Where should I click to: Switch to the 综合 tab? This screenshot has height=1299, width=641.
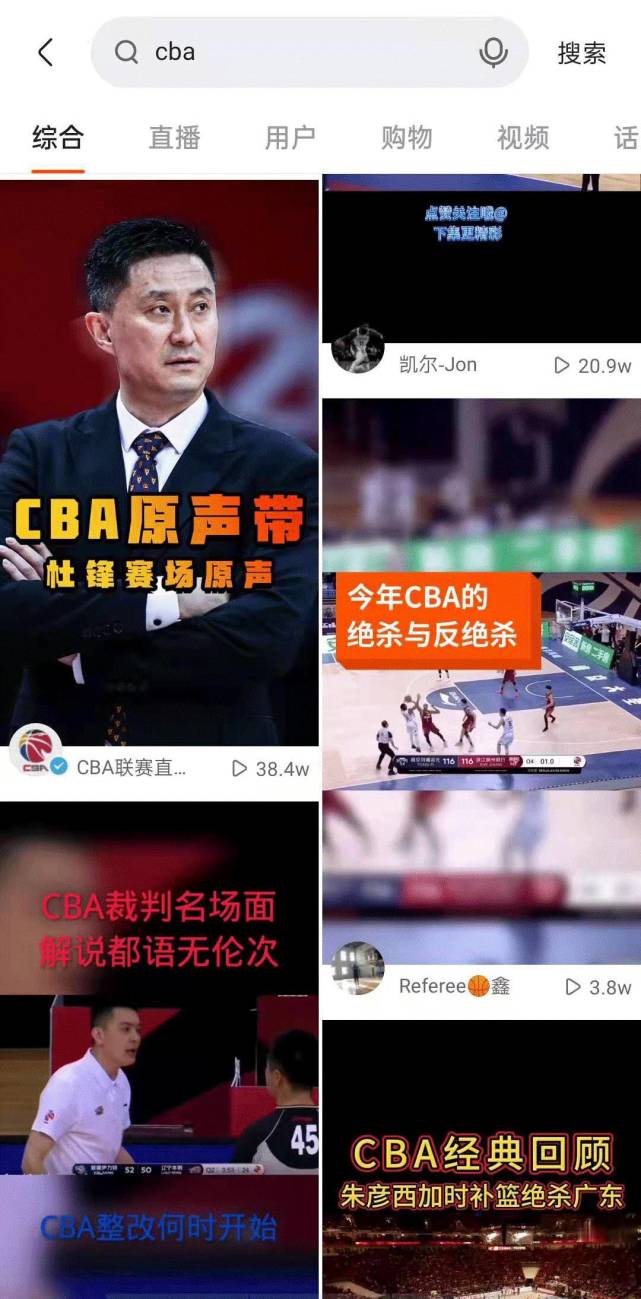click(58, 138)
